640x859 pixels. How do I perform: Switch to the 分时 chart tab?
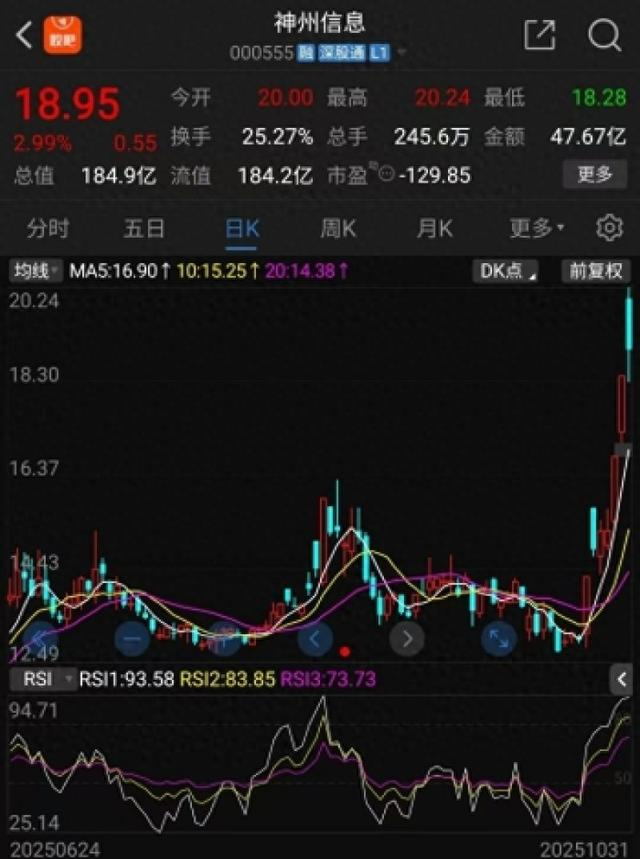click(x=48, y=229)
